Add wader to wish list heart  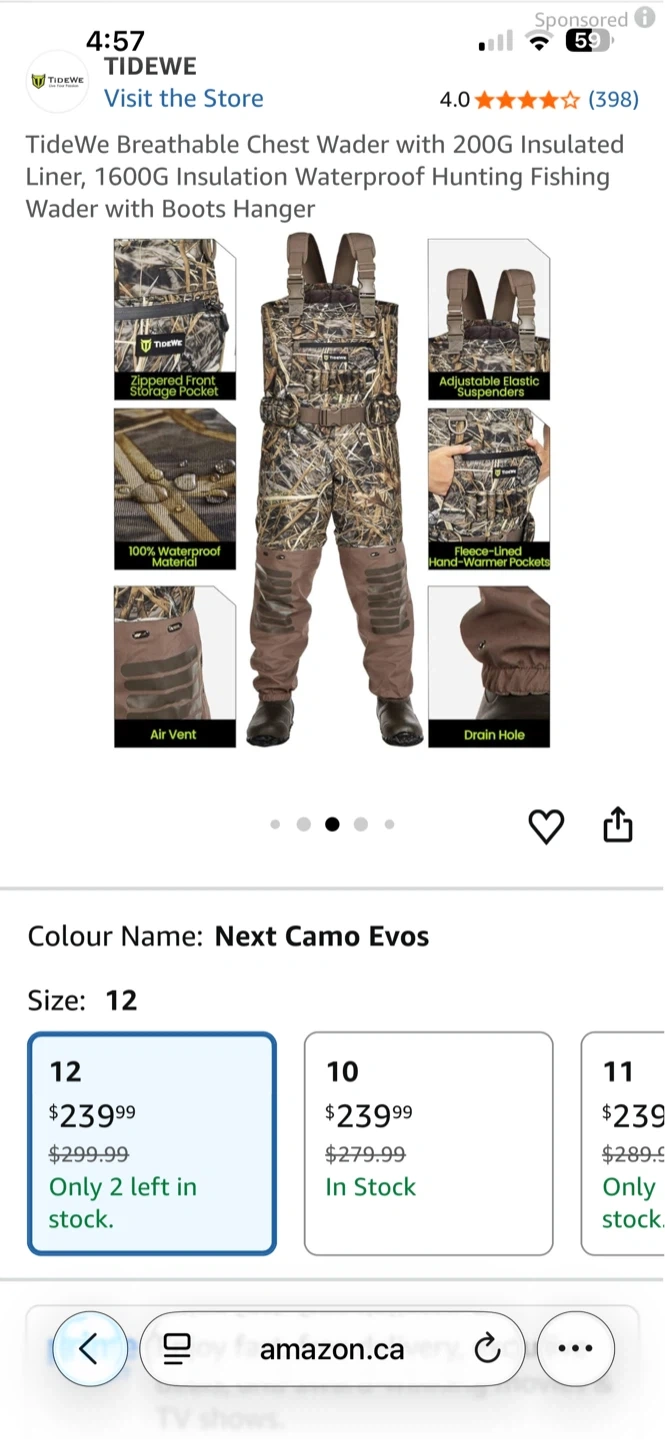point(546,826)
